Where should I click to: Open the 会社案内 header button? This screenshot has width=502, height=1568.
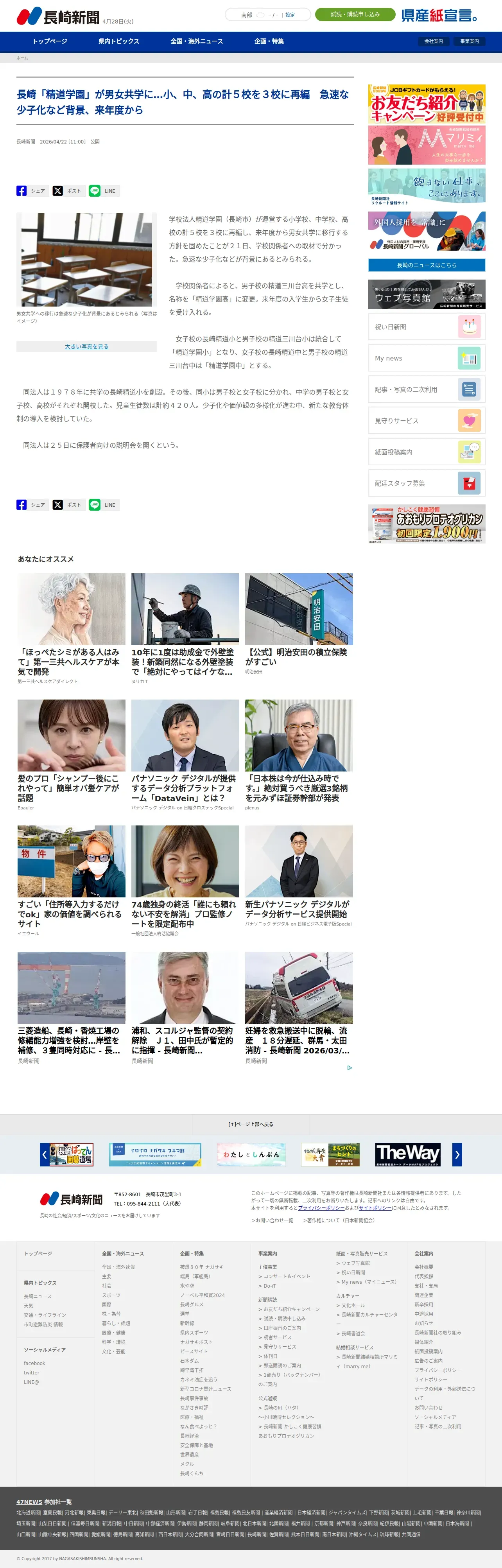[433, 41]
